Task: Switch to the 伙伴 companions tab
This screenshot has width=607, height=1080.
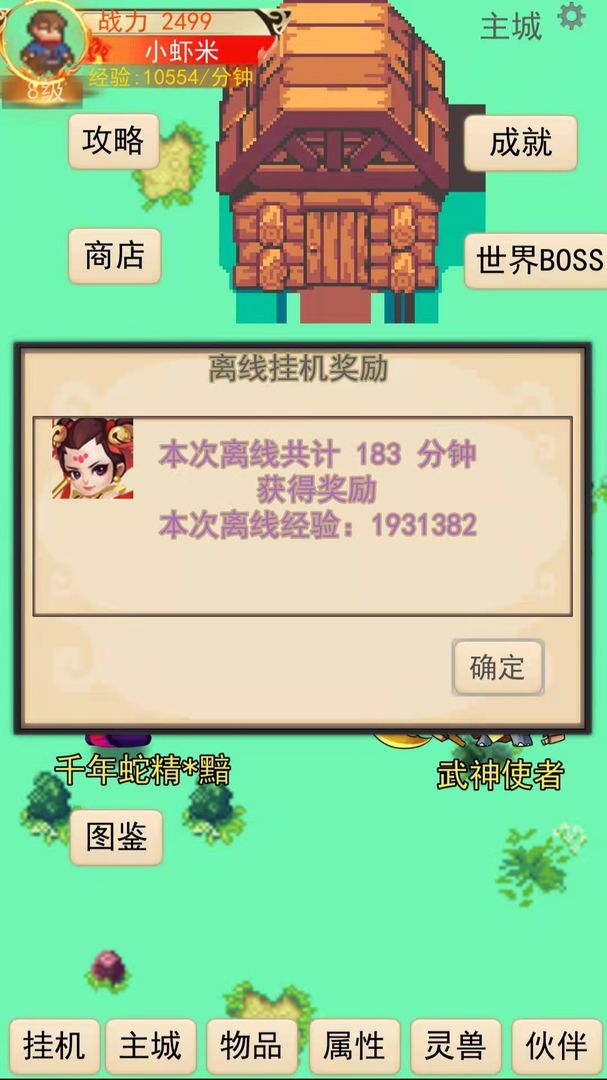Action: pos(556,1047)
